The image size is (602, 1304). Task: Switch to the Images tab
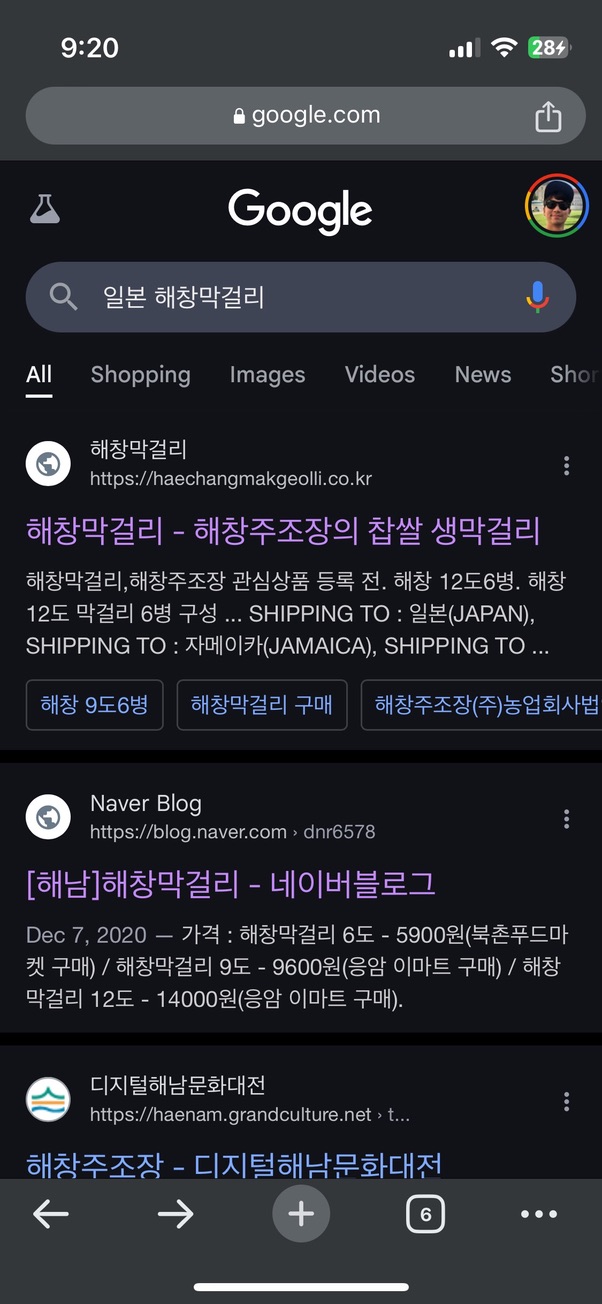[267, 375]
